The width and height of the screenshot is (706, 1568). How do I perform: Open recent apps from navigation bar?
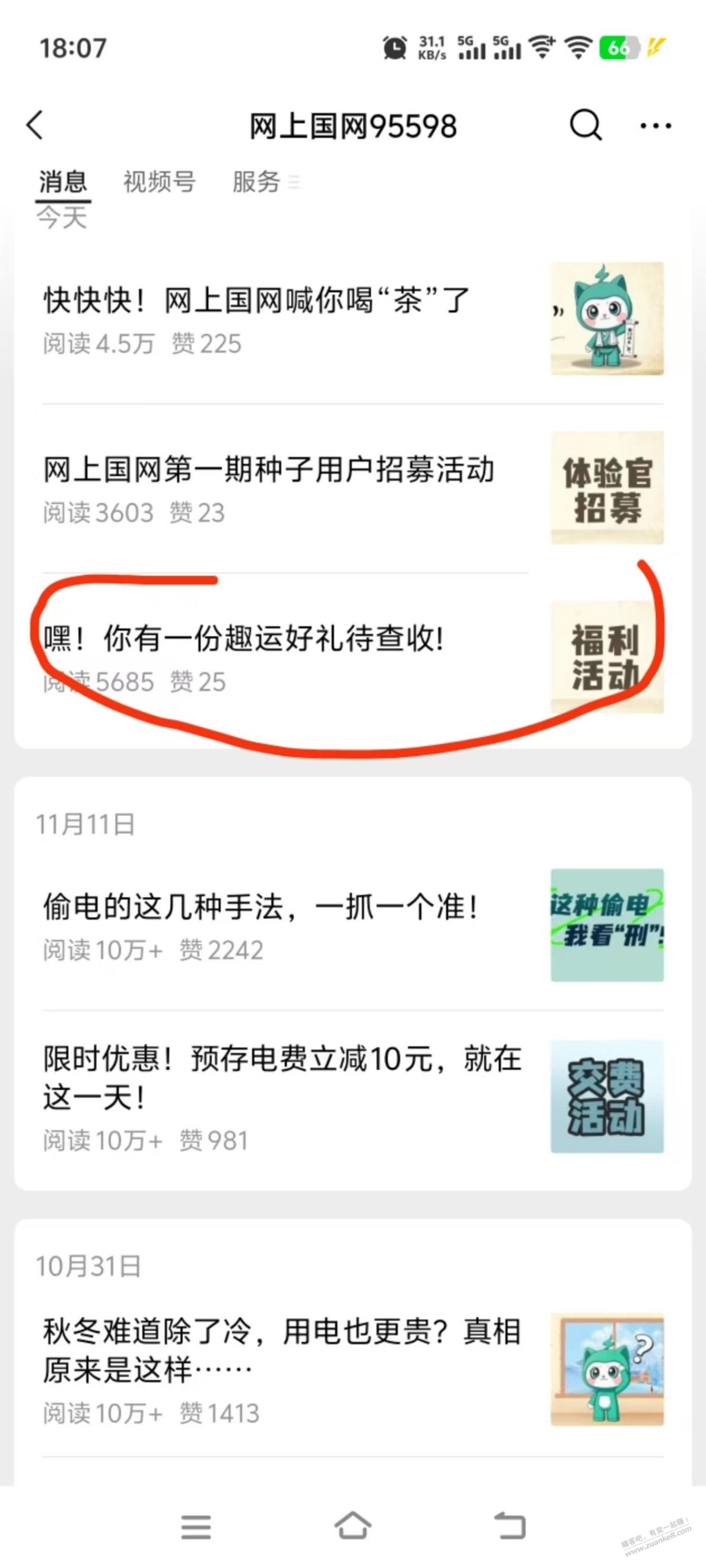coord(196,1526)
